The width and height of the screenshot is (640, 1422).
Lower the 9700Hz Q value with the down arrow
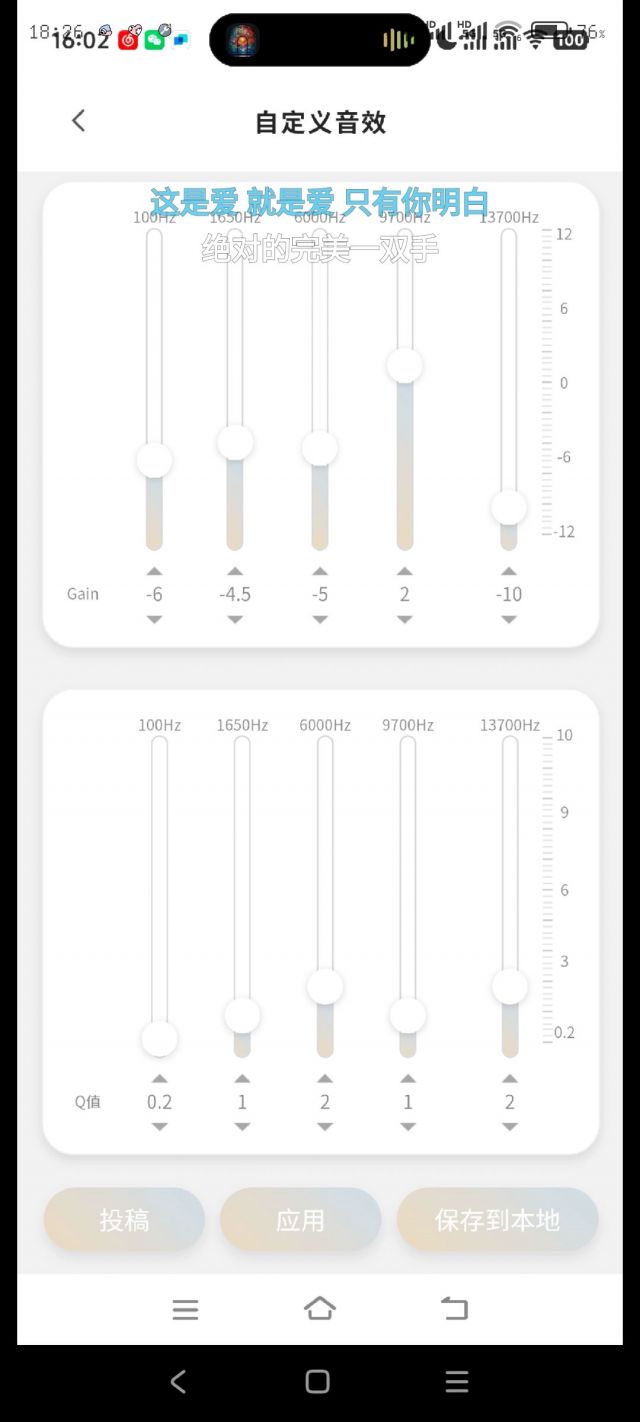click(408, 1126)
